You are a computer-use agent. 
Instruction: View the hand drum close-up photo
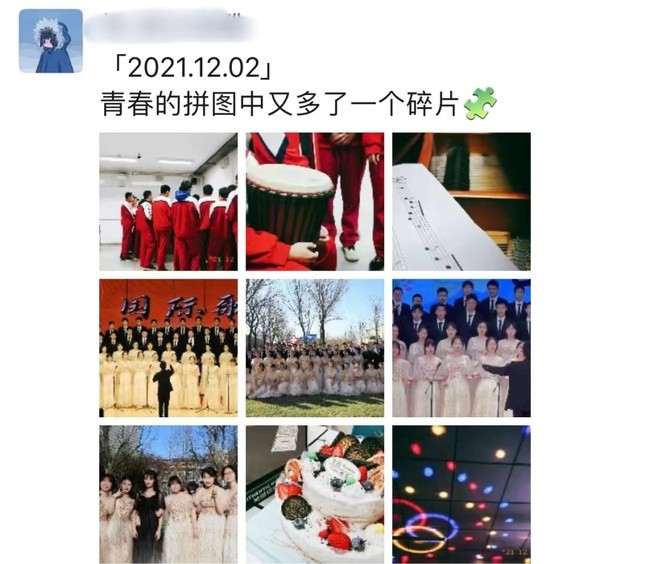point(315,201)
